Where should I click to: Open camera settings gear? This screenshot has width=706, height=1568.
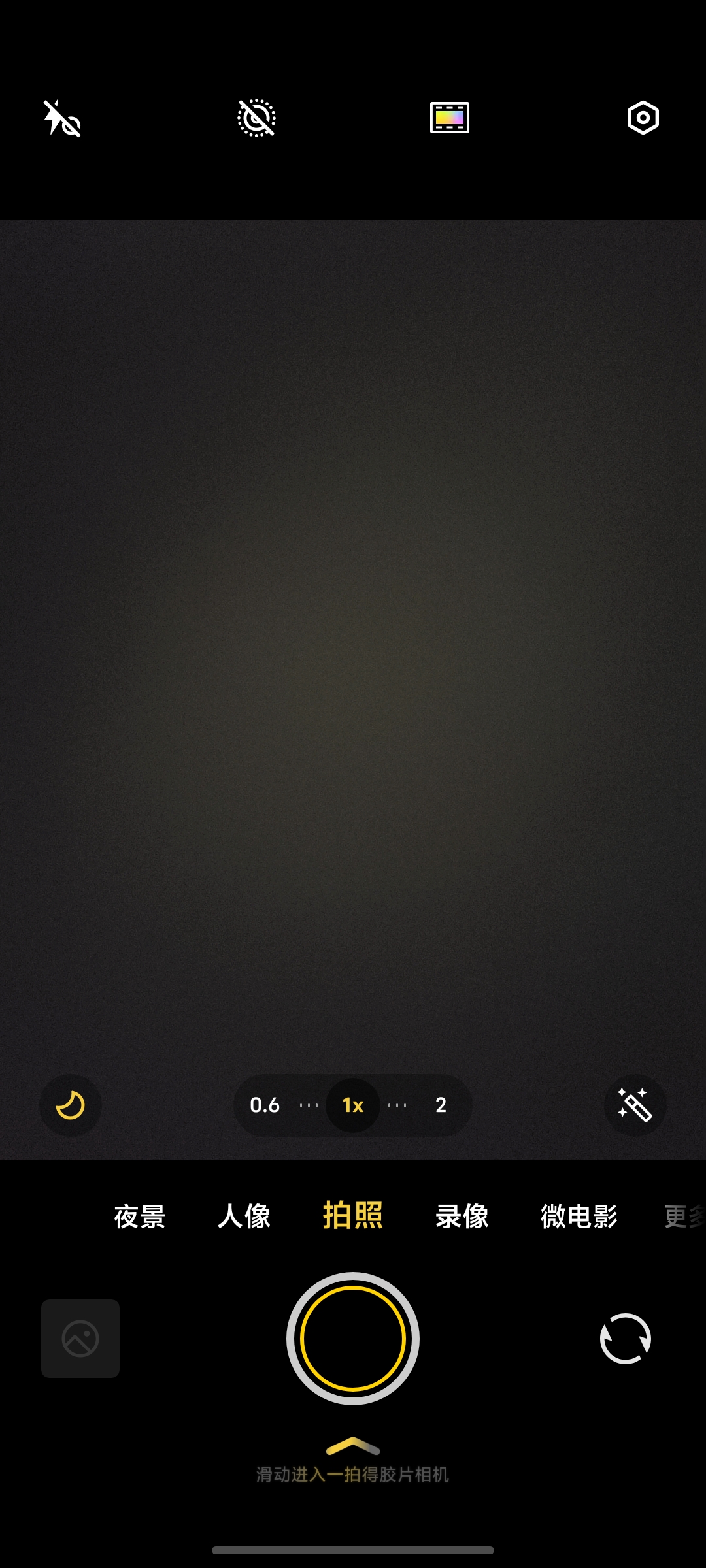pos(643,118)
